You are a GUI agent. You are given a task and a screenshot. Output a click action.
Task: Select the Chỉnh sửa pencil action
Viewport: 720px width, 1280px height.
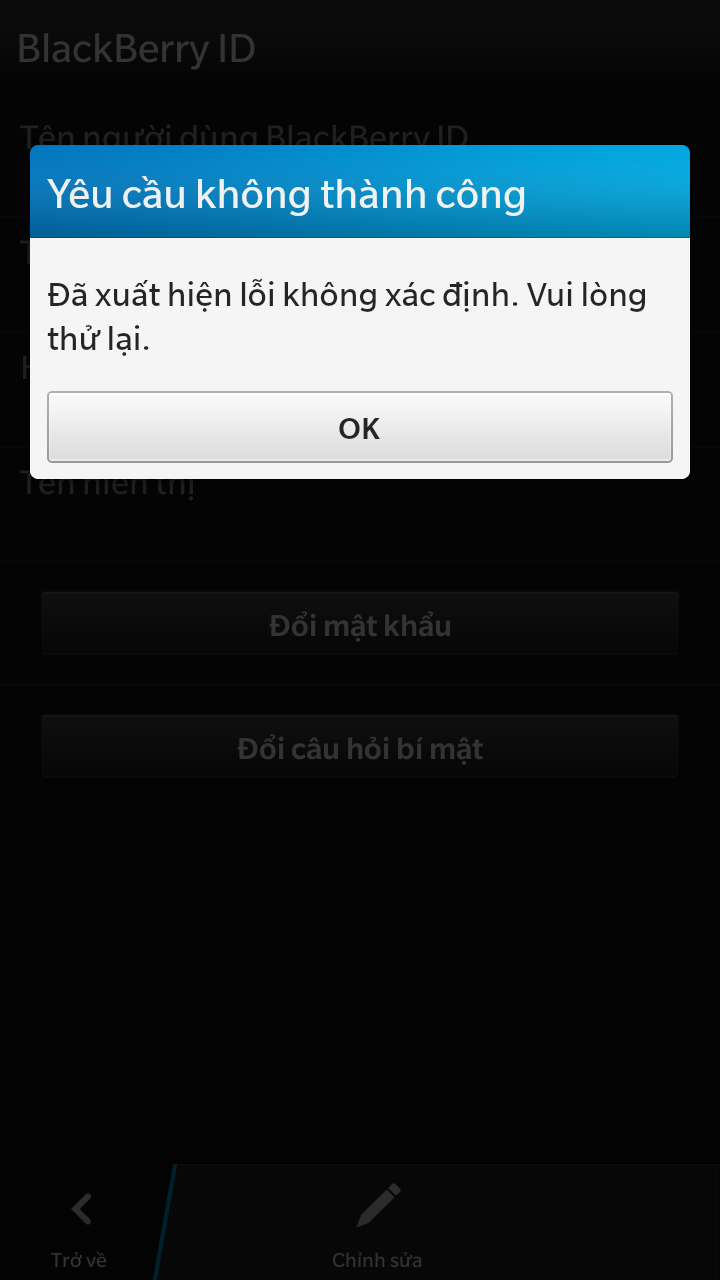click(x=378, y=1225)
